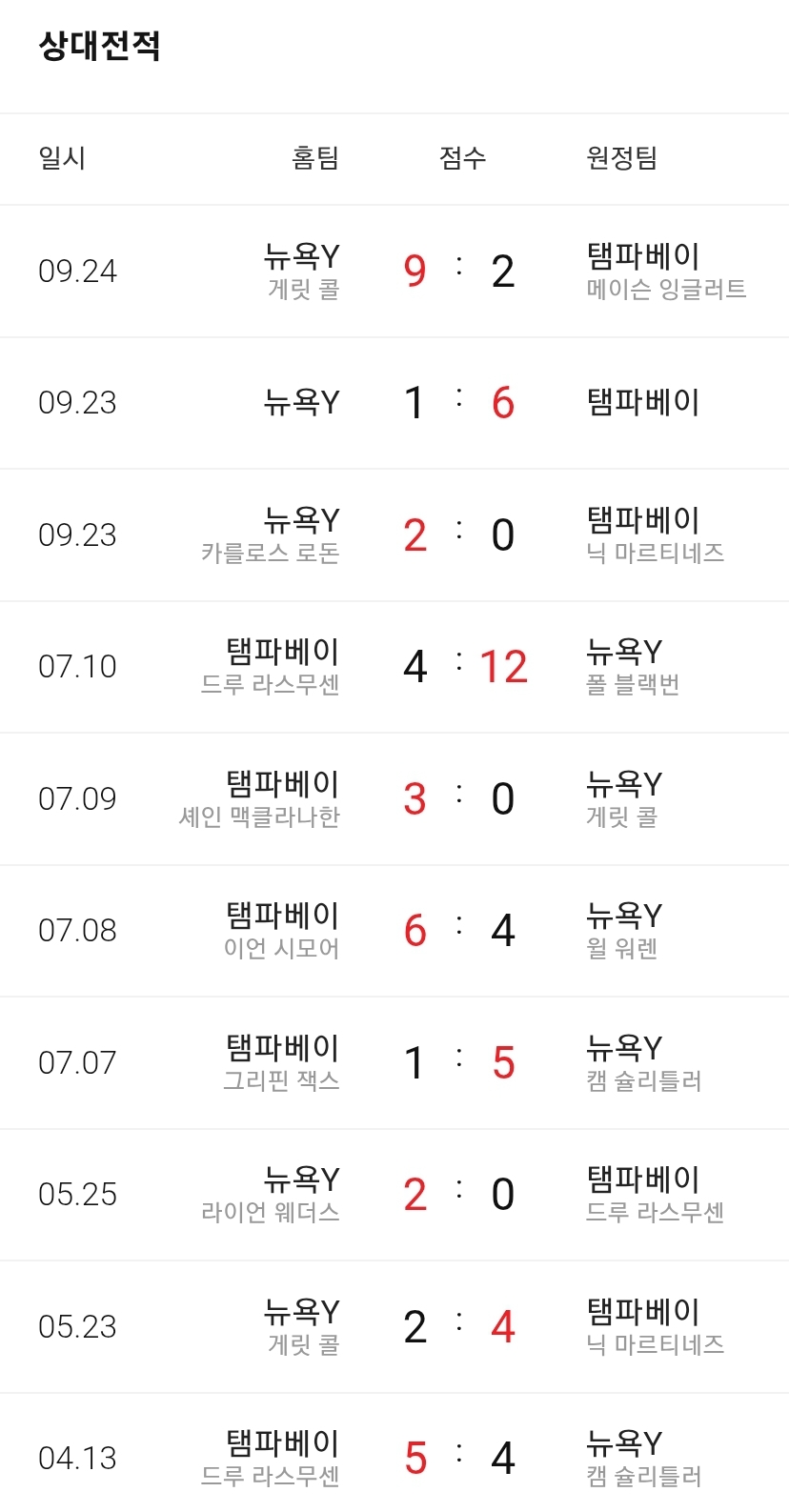Open the 09.24 game 뉴욕Y 9:2 탬파베이
The width and height of the screenshot is (789, 1512).
pyautogui.click(x=394, y=272)
